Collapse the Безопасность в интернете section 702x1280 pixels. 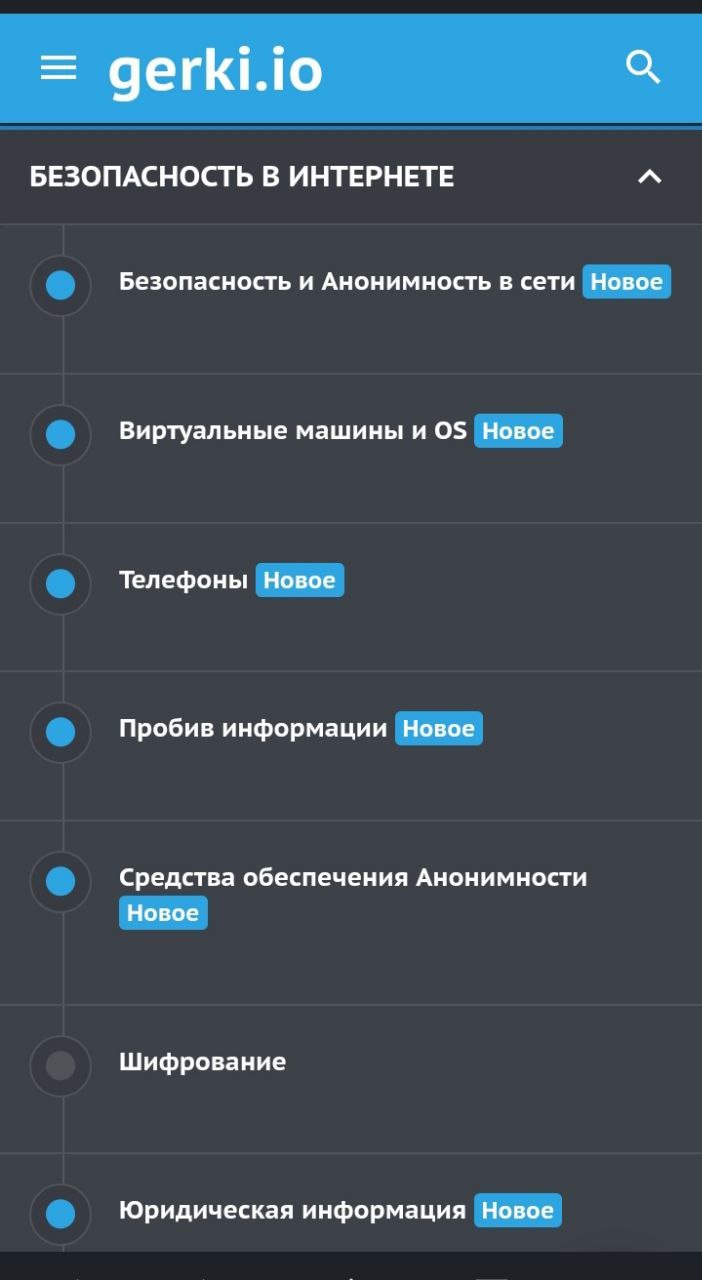[x=649, y=177]
